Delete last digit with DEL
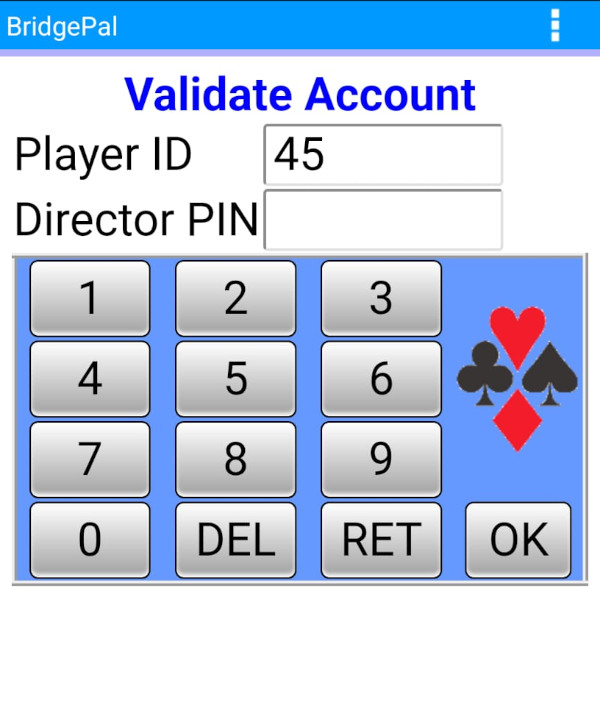 click(236, 540)
